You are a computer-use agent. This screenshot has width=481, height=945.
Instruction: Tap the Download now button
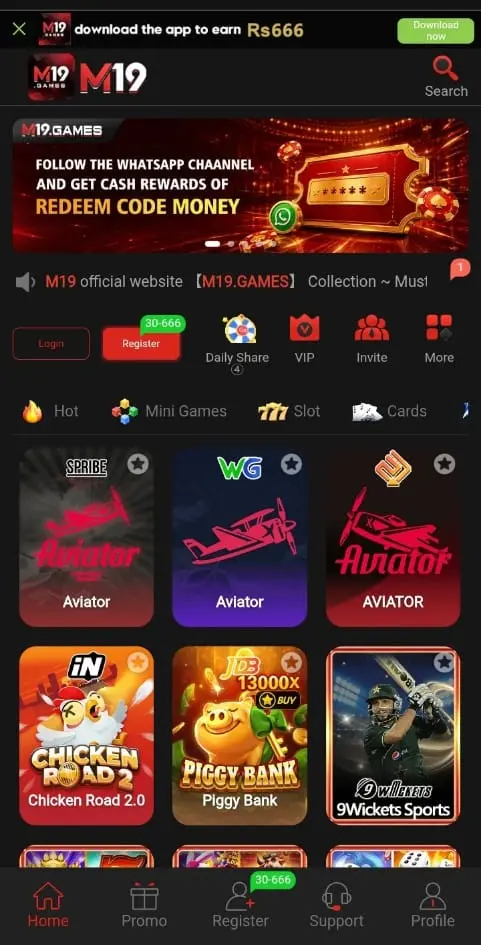435,30
